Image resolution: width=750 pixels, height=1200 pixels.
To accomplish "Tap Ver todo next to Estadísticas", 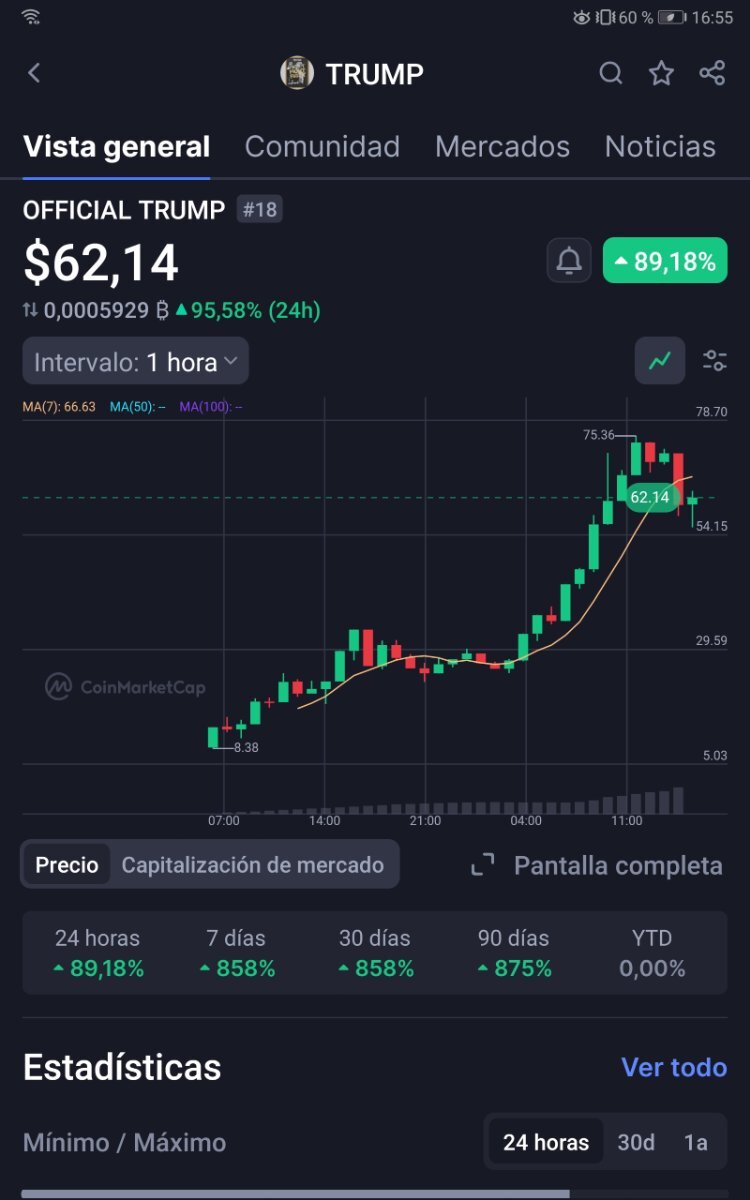I will click(674, 1067).
